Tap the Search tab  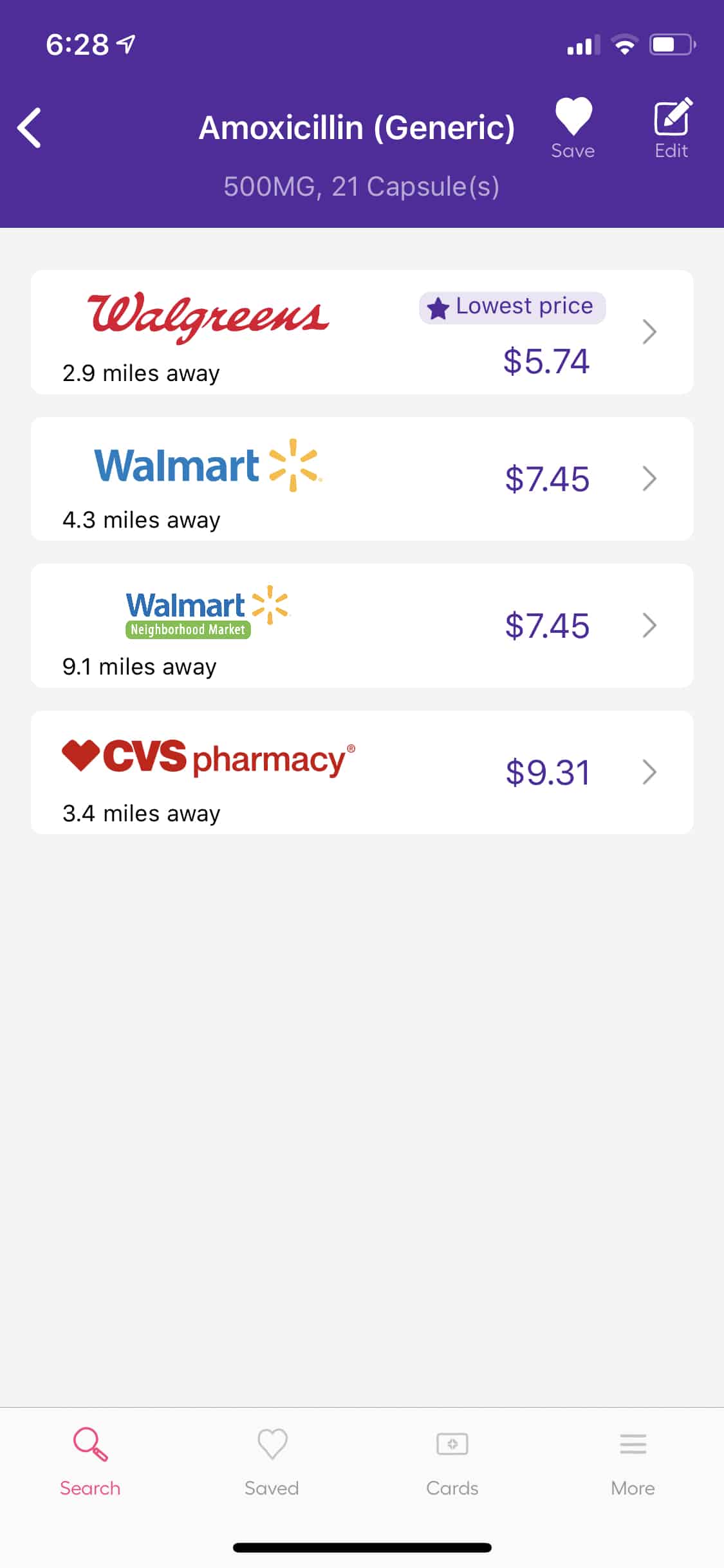coord(90,1462)
